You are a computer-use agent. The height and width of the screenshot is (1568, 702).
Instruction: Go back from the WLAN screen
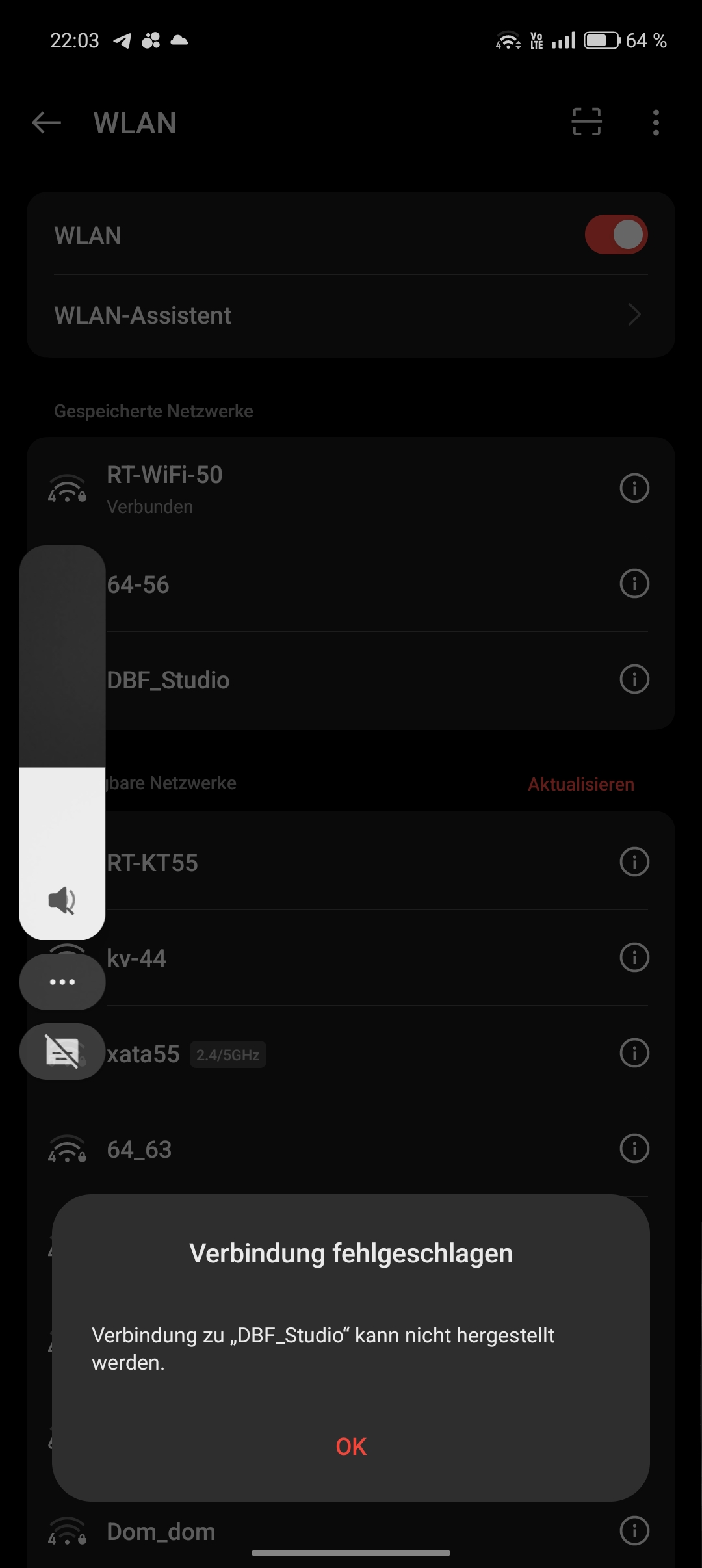[x=47, y=122]
